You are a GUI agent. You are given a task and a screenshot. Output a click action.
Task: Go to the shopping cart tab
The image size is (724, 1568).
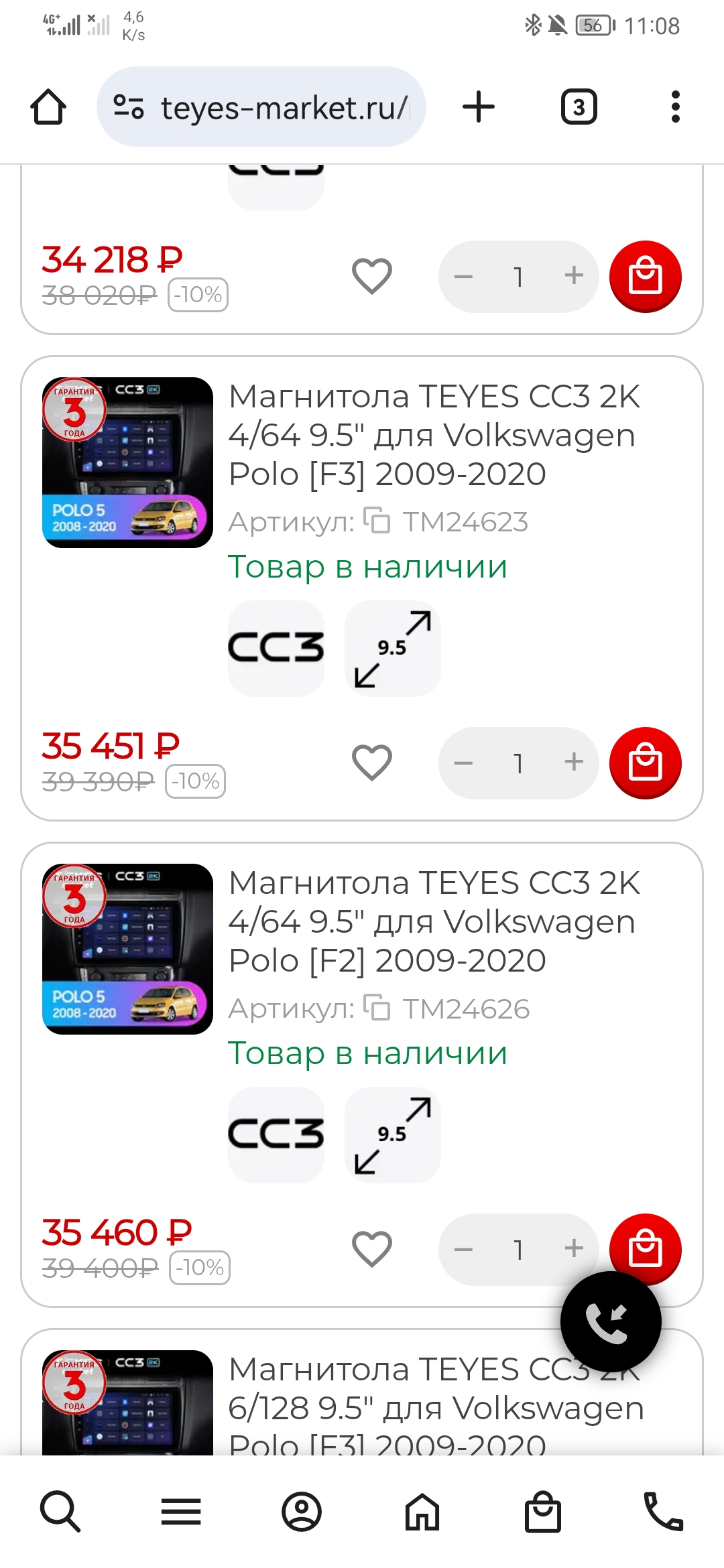[542, 1512]
